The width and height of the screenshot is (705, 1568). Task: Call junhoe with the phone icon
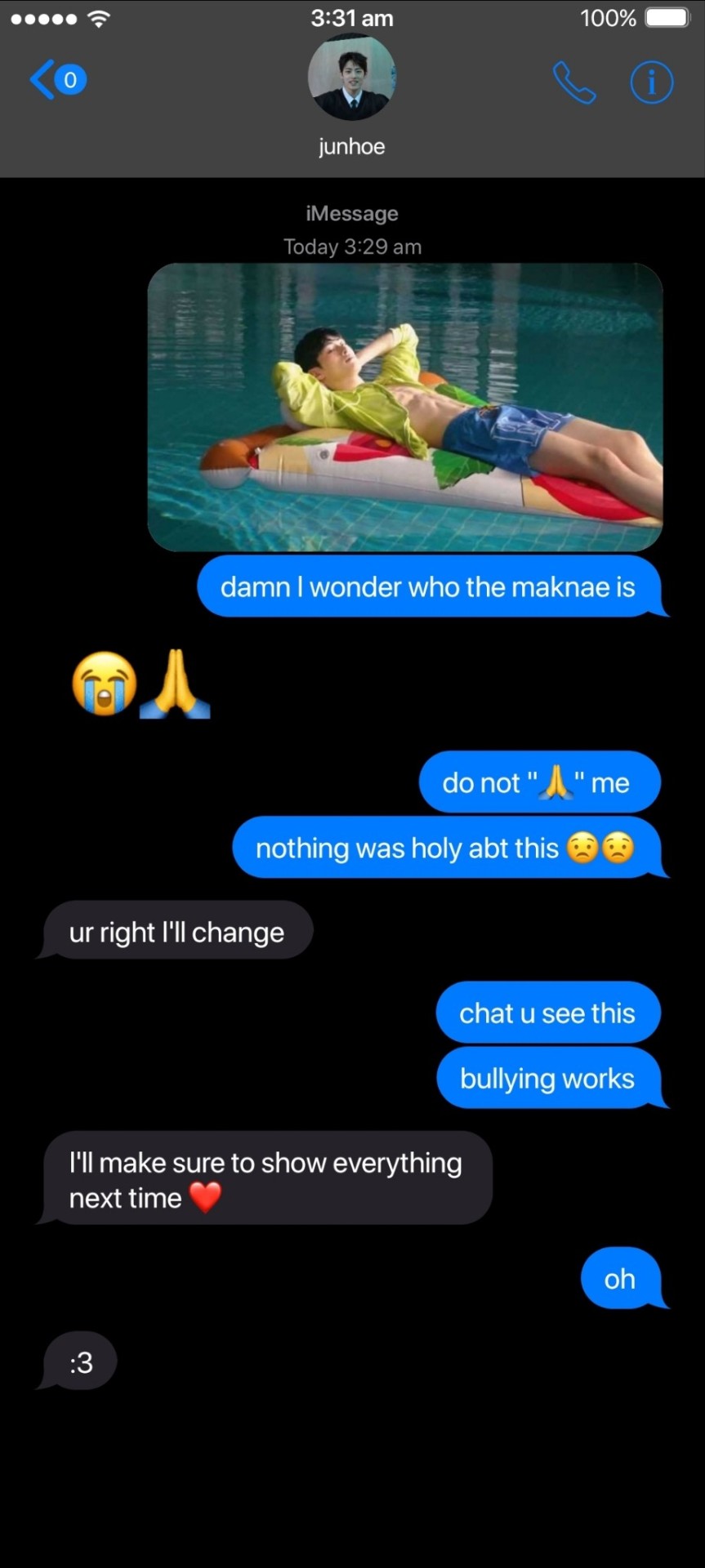point(574,82)
